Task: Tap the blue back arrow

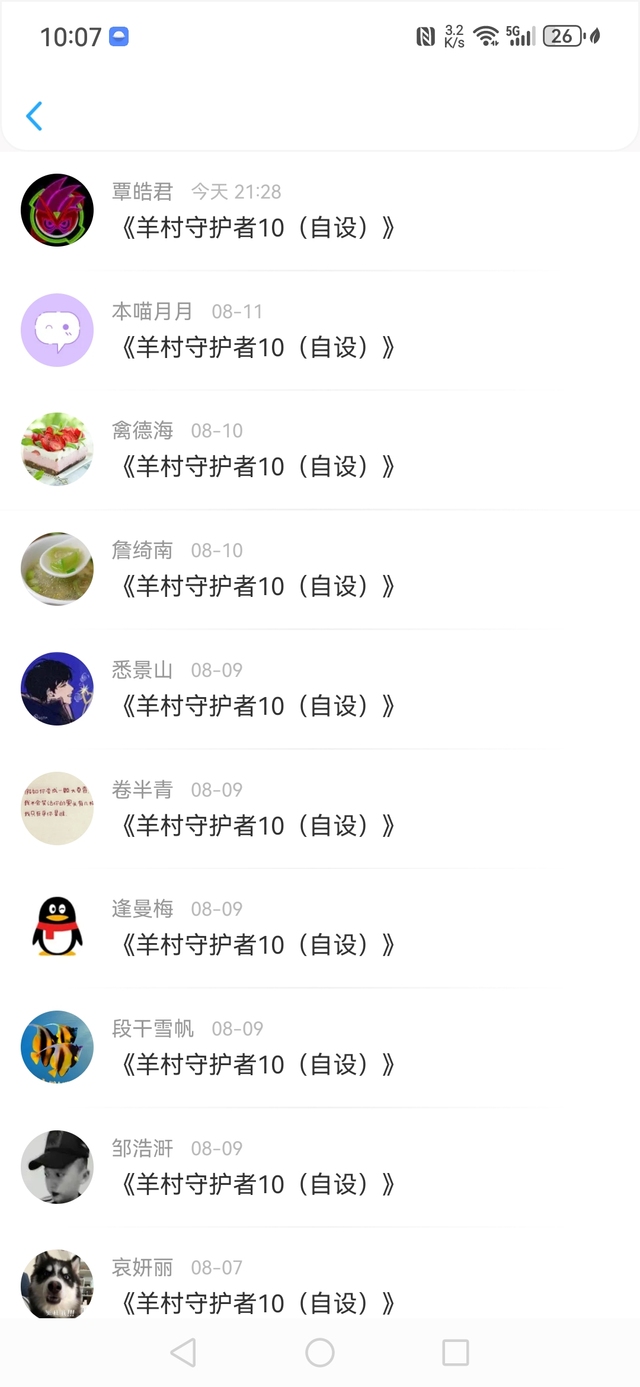Action: pos(34,116)
